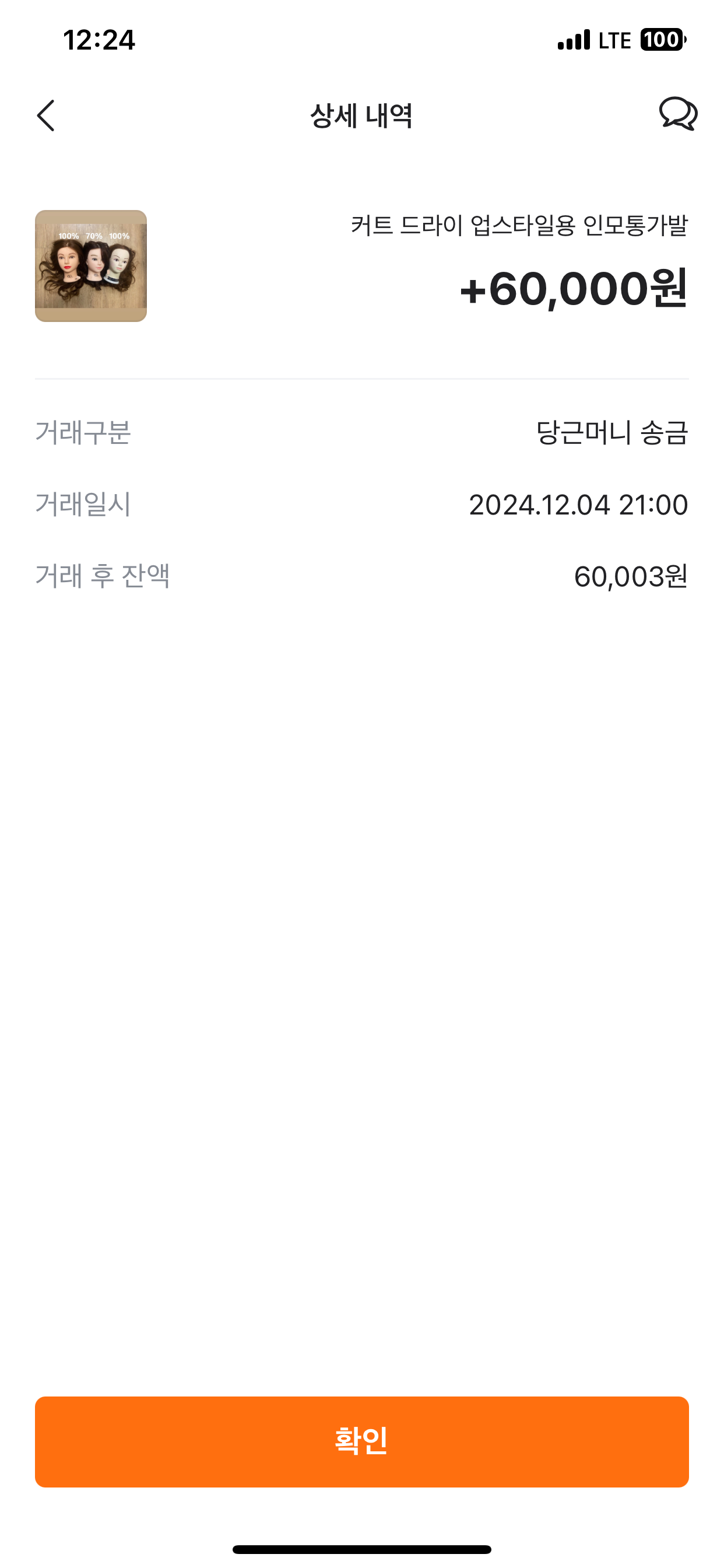This screenshot has width=724, height=1568.
Task: Open the 인모통가발 item thumbnail
Action: (91, 266)
